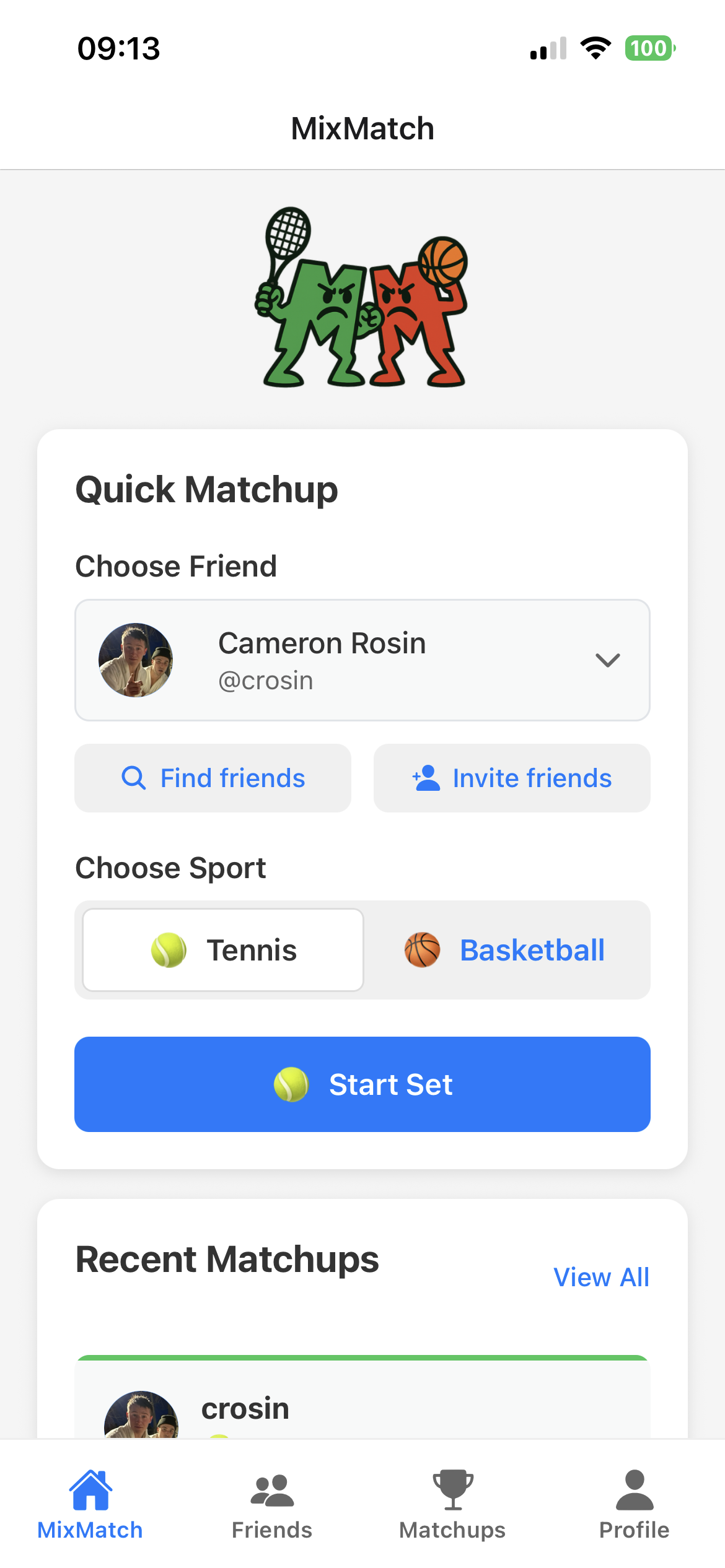Tap Cameron Rosin's profile picture
Image resolution: width=725 pixels, height=1568 pixels.
pyautogui.click(x=135, y=660)
